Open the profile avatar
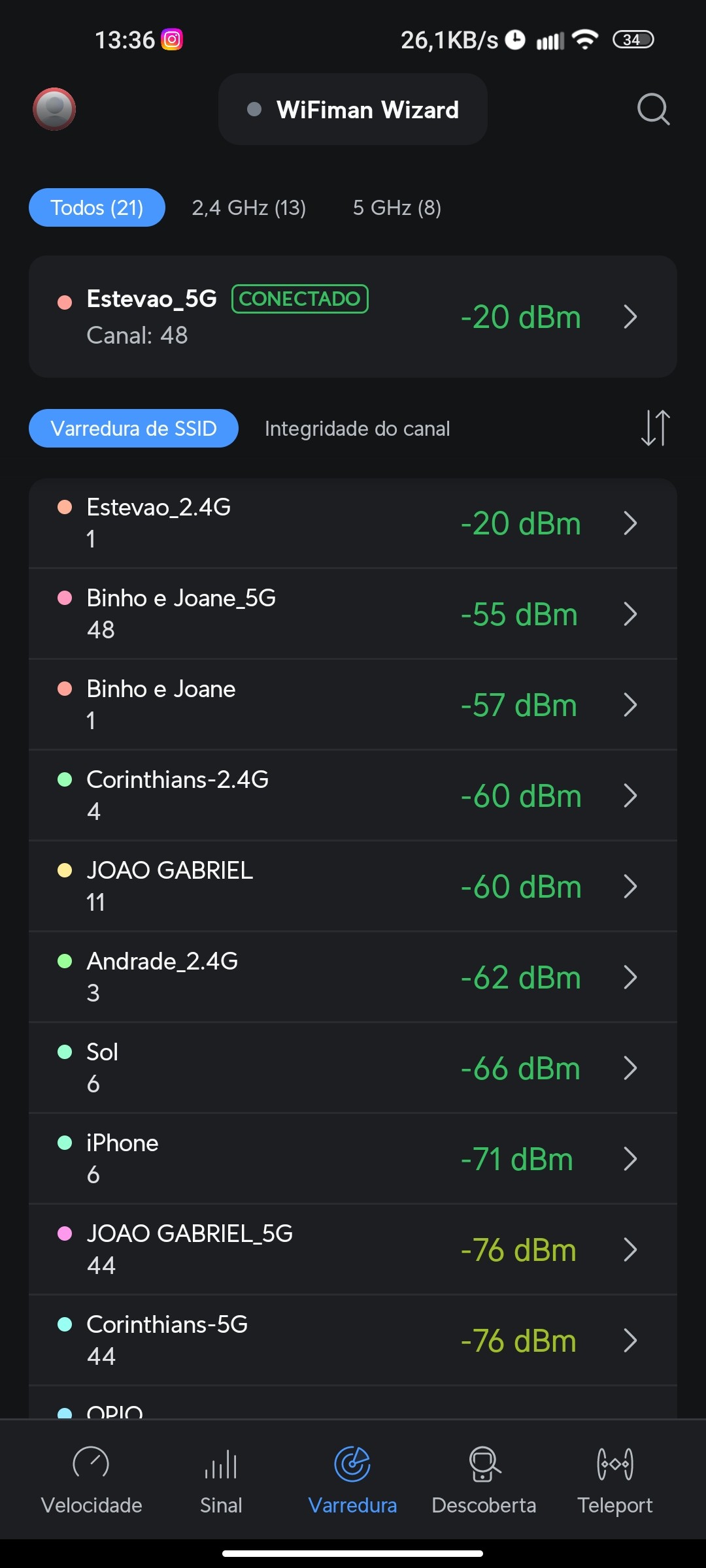This screenshot has width=706, height=1568. tap(54, 109)
